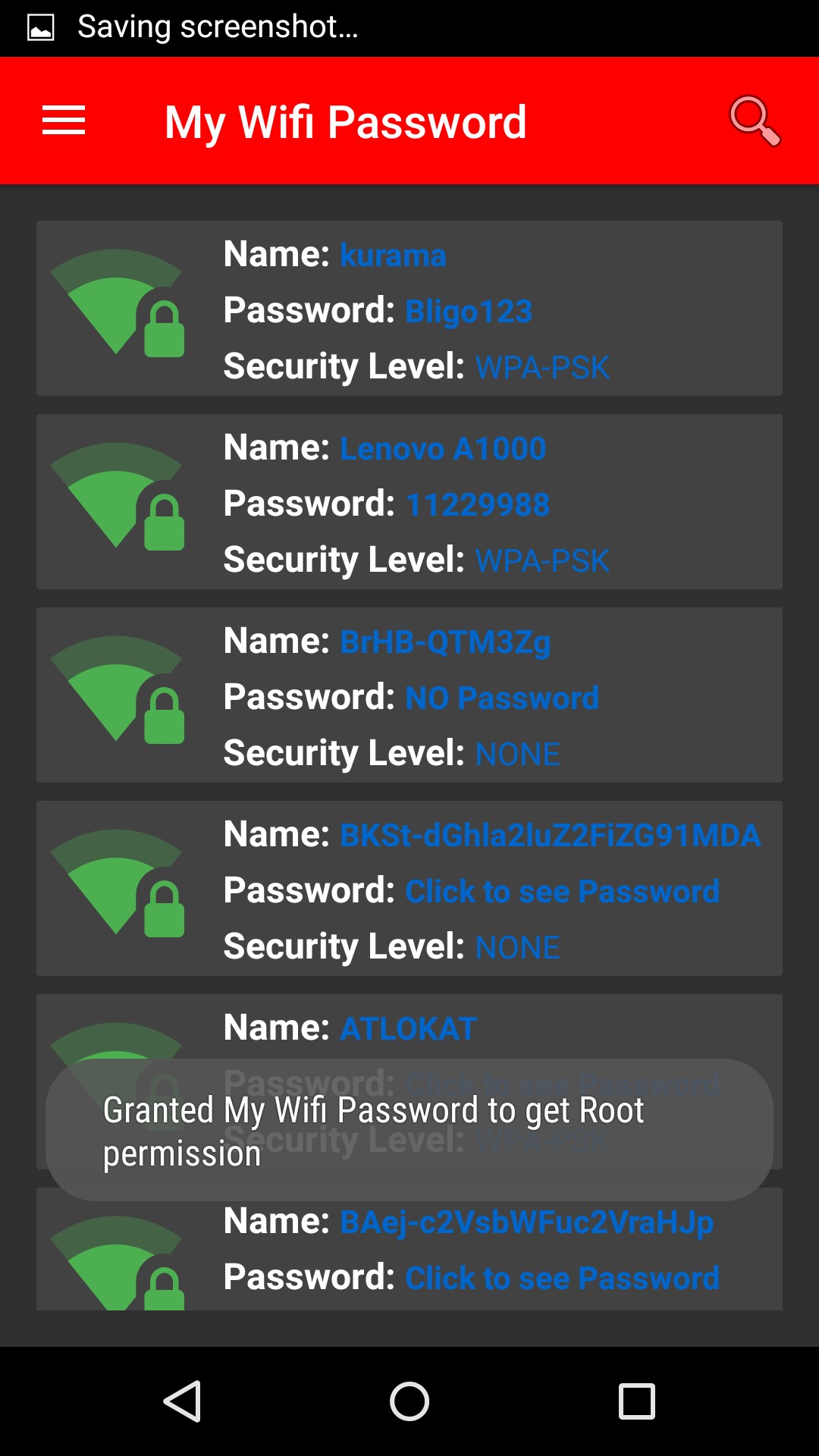Select the Lenovo A1000 network card
This screenshot has height=1456, width=819.
pos(409,502)
